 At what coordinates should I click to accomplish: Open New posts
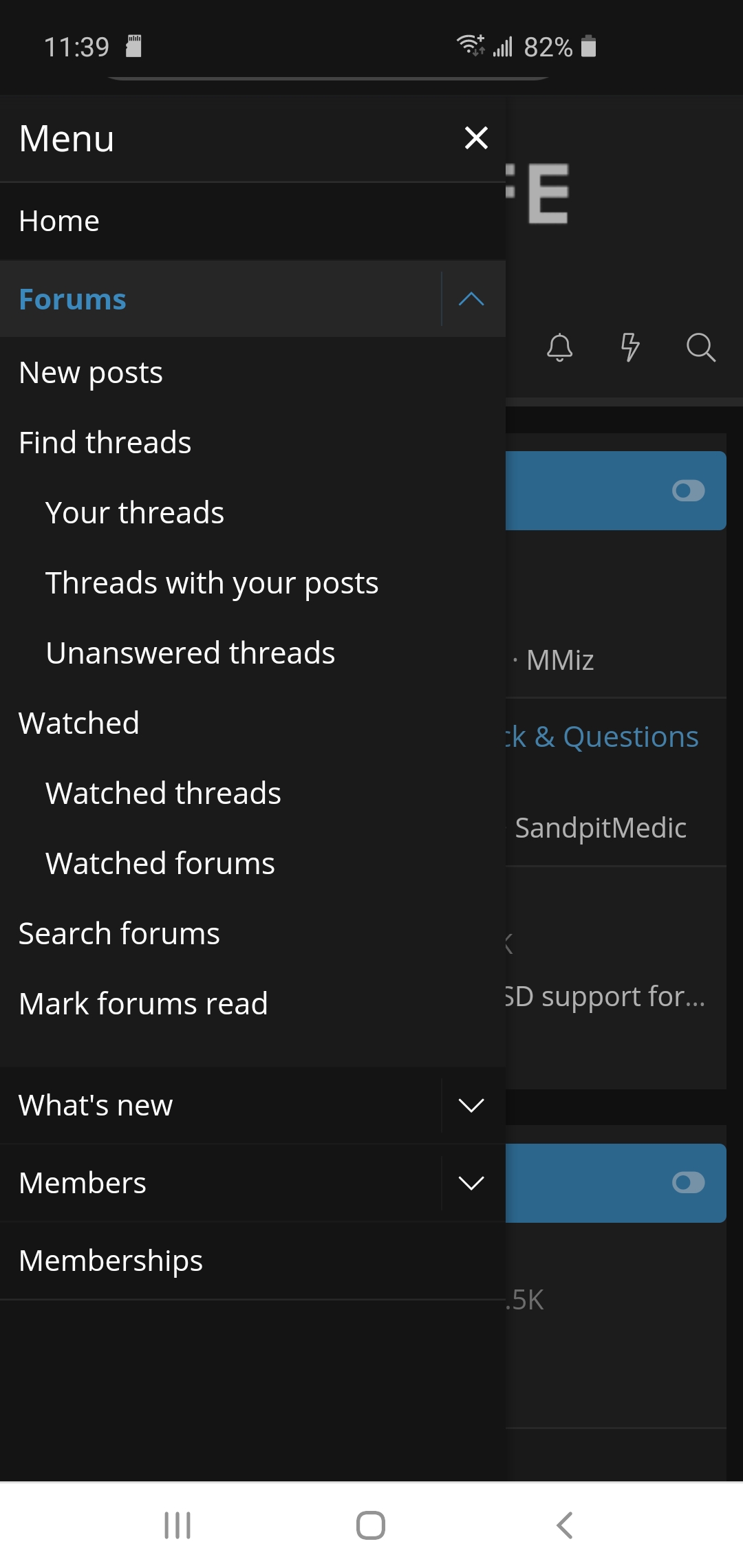252,373
